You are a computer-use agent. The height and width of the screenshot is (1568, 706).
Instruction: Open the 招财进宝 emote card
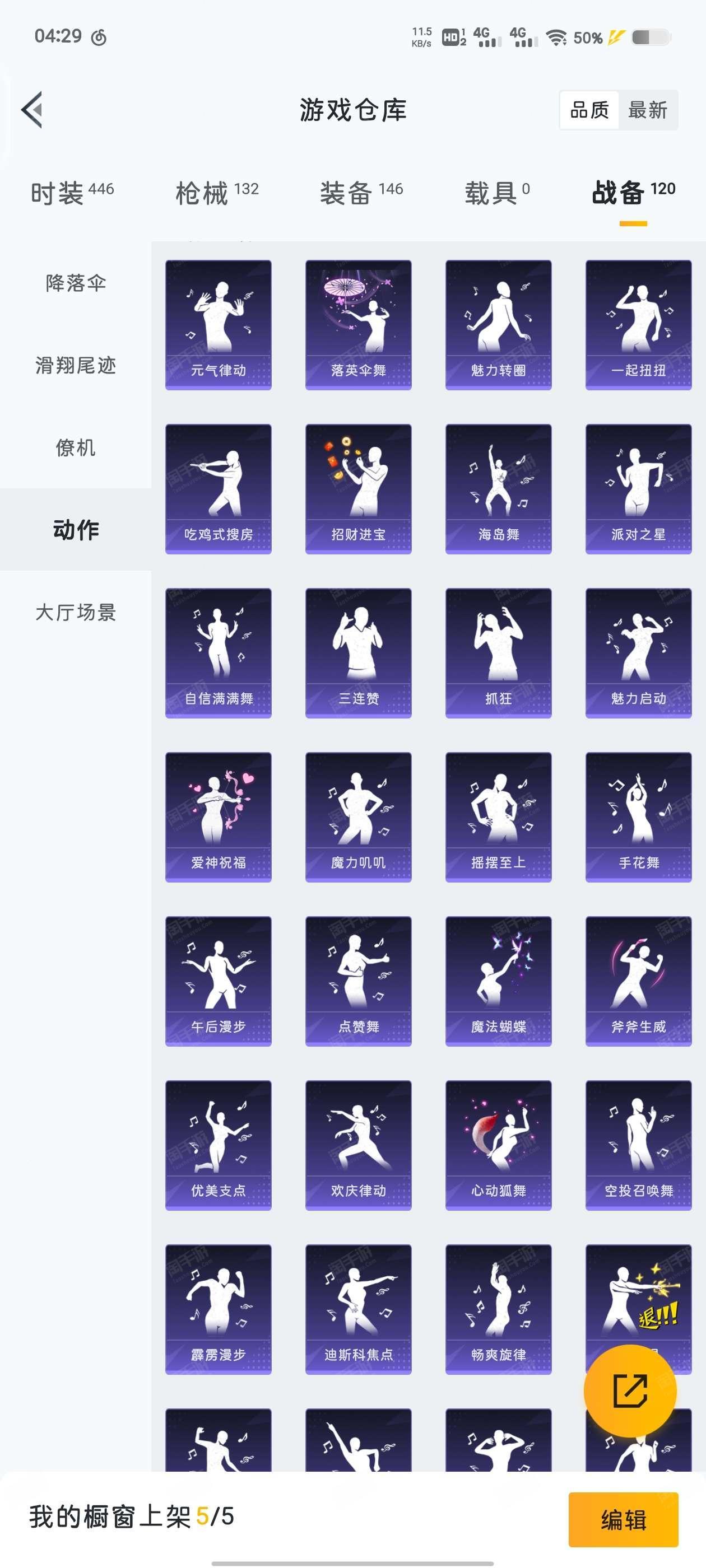click(358, 489)
